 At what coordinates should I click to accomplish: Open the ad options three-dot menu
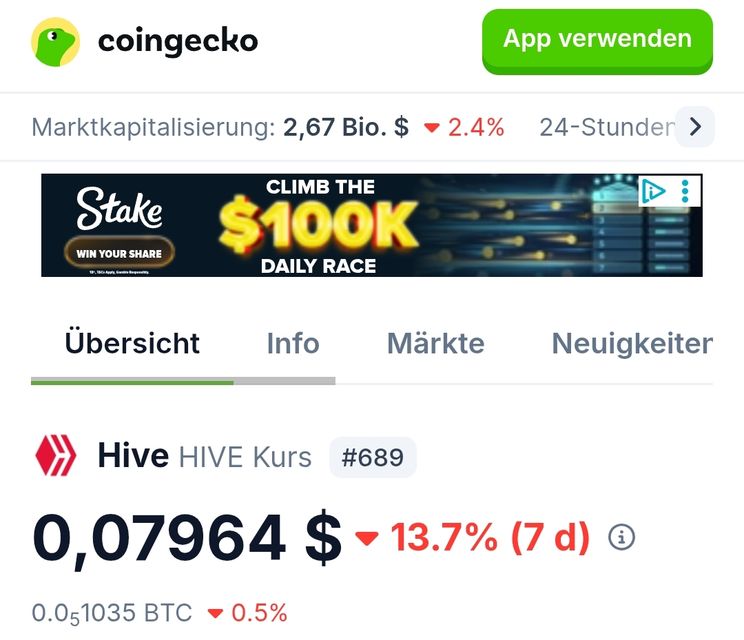click(x=685, y=190)
